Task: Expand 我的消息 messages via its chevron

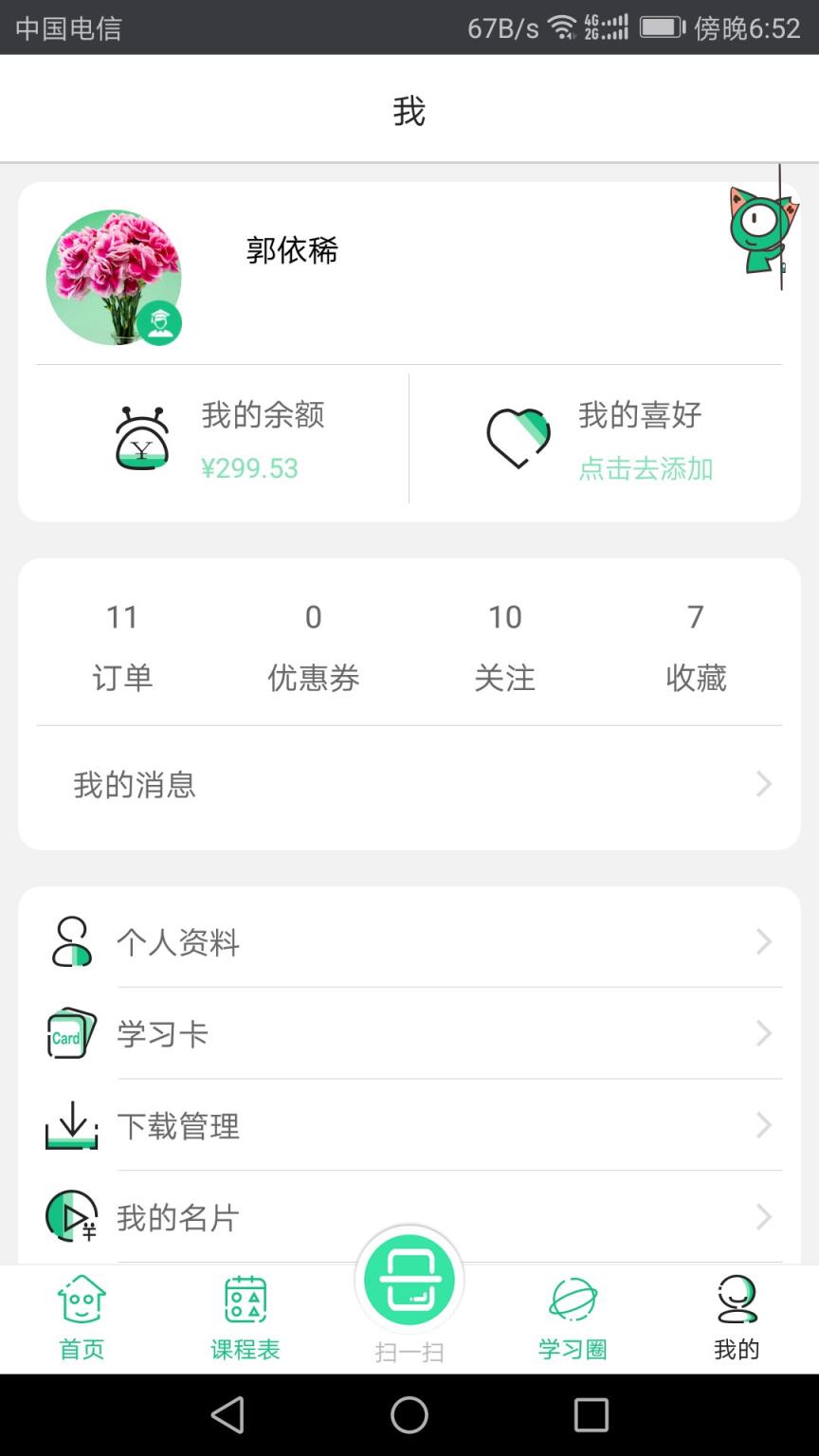Action: pyautogui.click(x=764, y=784)
